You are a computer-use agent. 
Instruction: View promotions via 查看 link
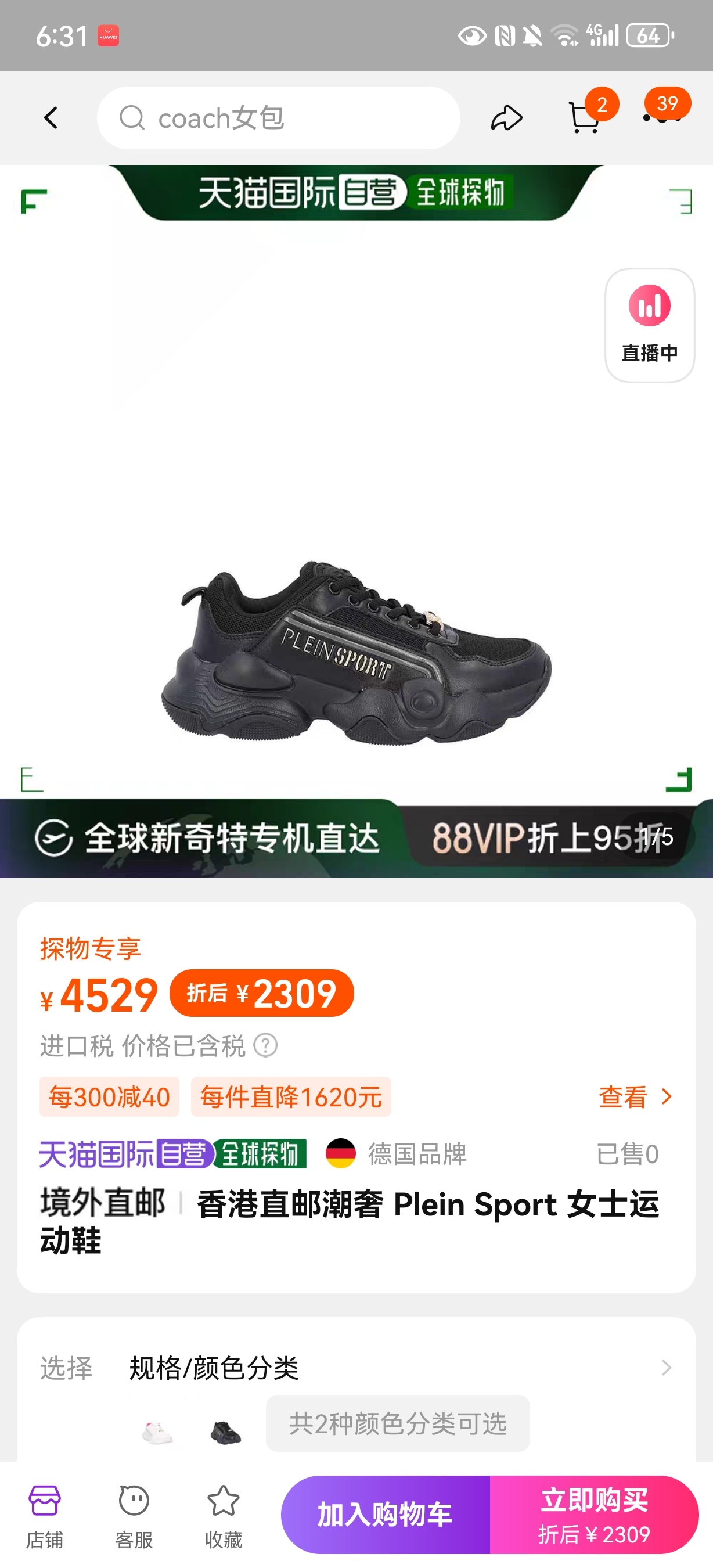click(x=635, y=1097)
